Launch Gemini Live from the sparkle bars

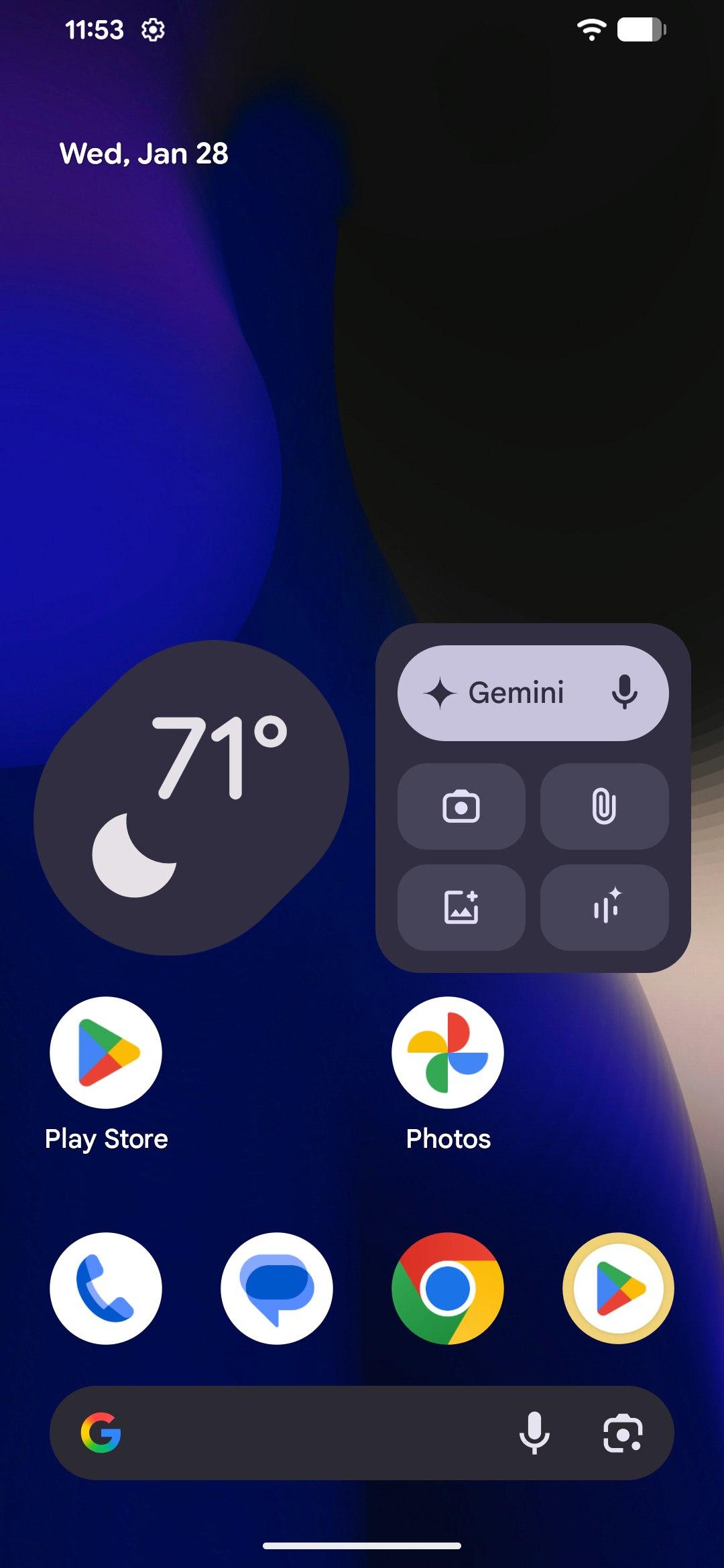[x=604, y=907]
